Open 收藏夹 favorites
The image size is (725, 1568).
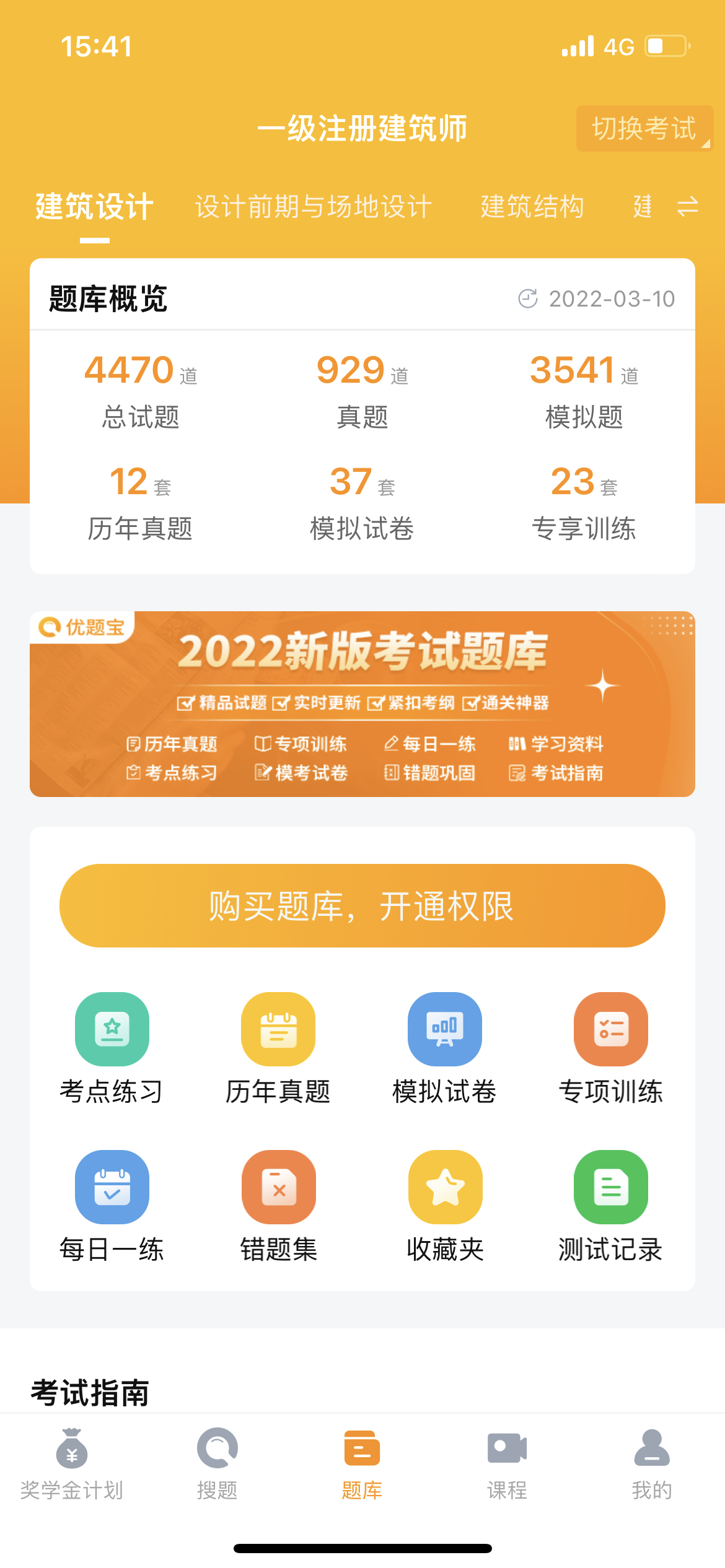pyautogui.click(x=444, y=1206)
